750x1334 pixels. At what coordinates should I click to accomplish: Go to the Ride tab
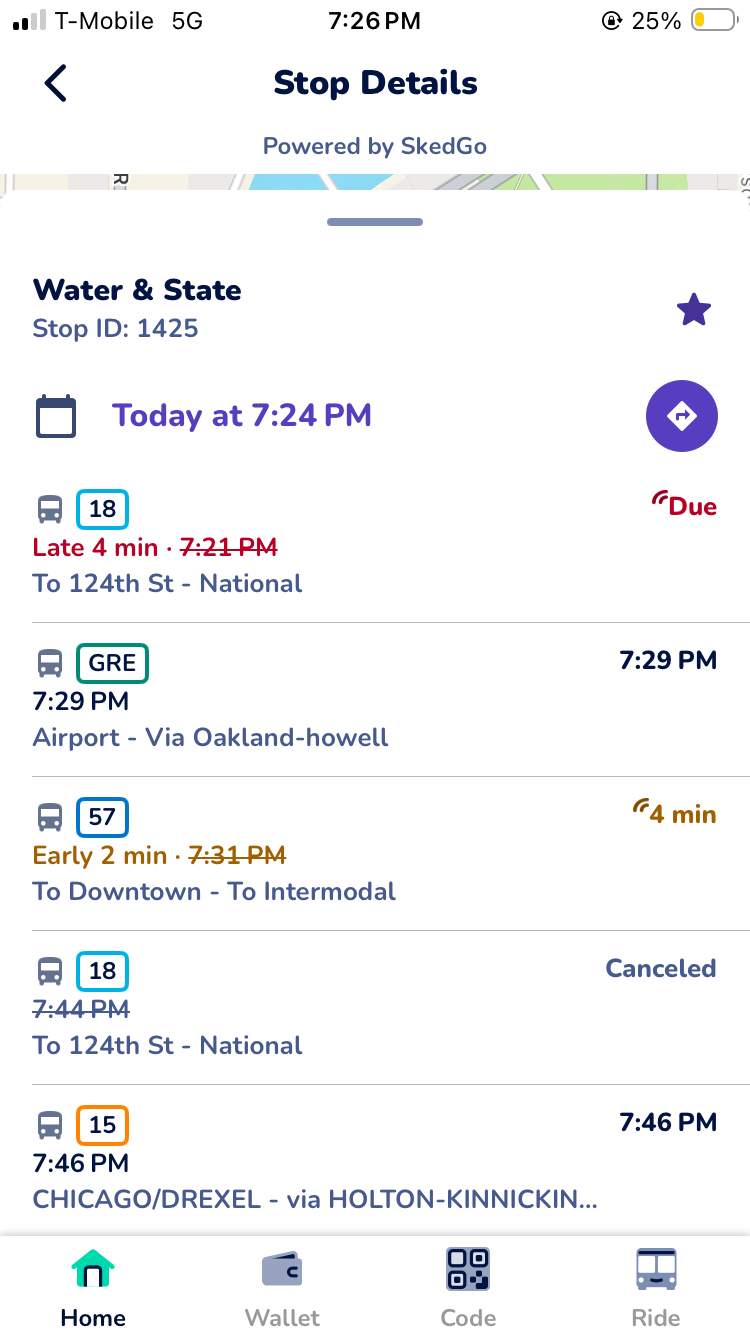point(656,1288)
